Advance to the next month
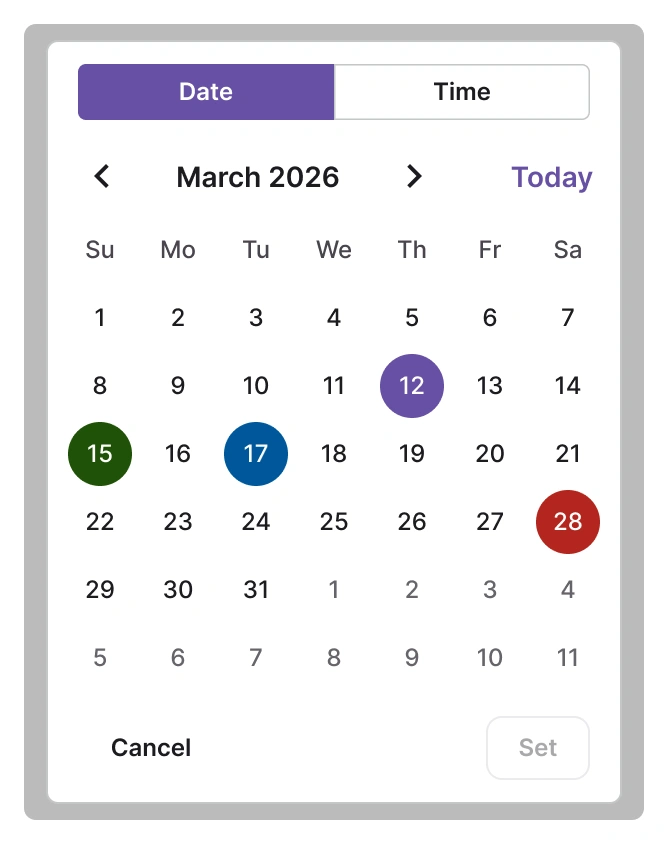 point(414,177)
